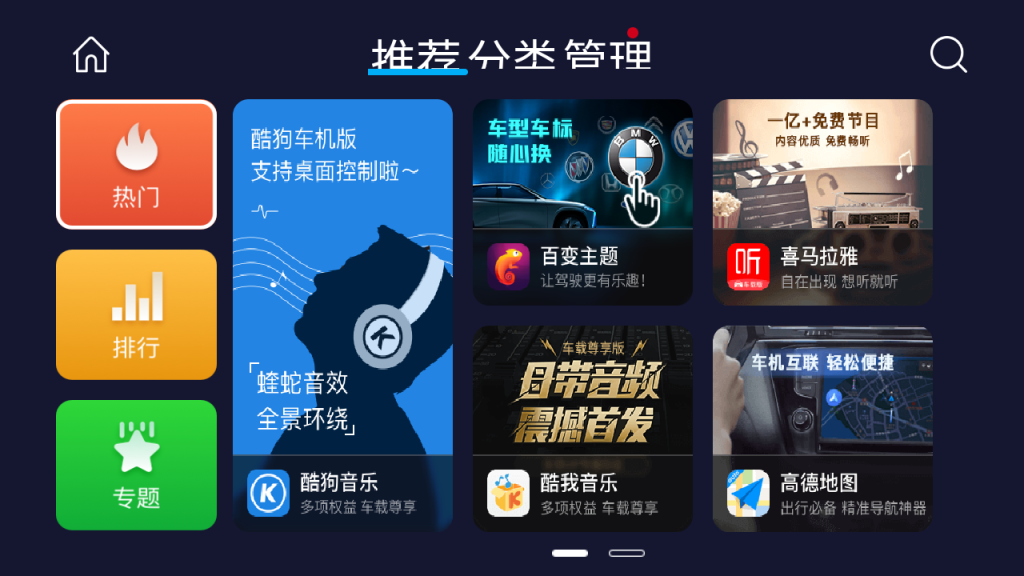Viewport: 1024px width, 576px height.
Task: Switch to the 推荐 tab
Action: point(417,54)
